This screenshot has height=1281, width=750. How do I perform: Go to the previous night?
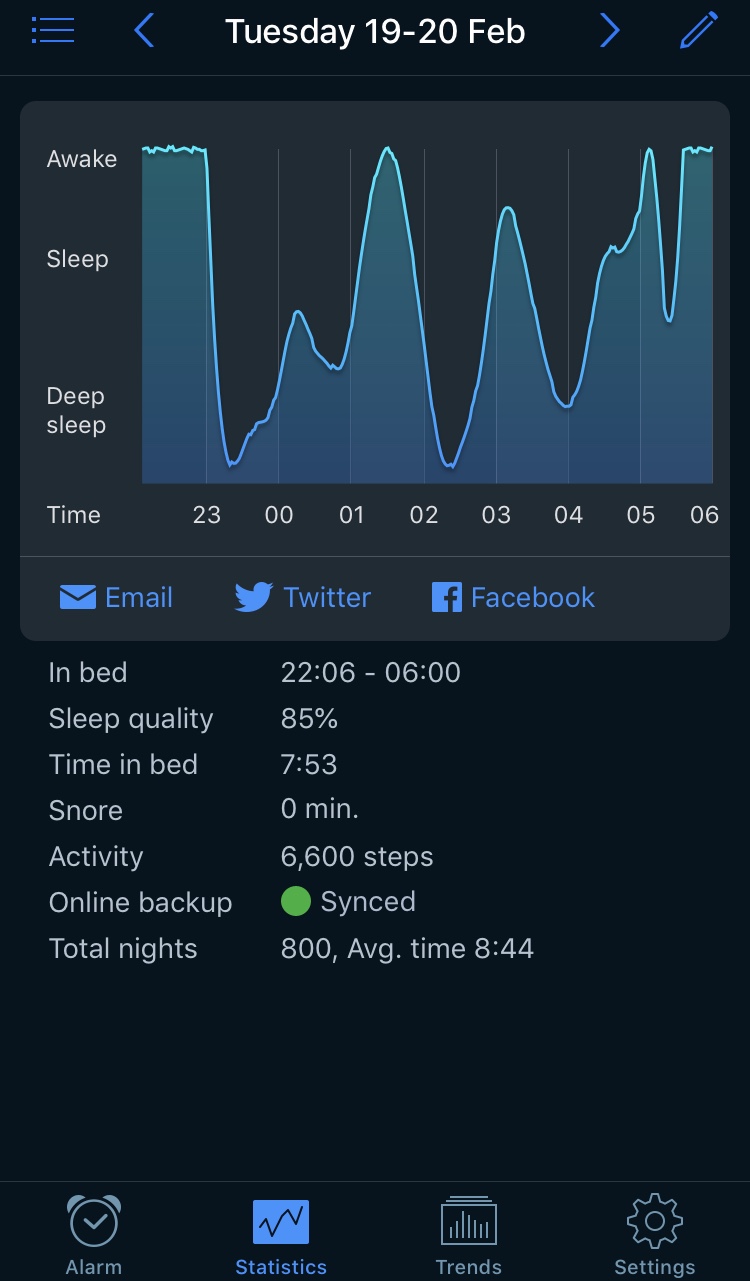[x=144, y=30]
